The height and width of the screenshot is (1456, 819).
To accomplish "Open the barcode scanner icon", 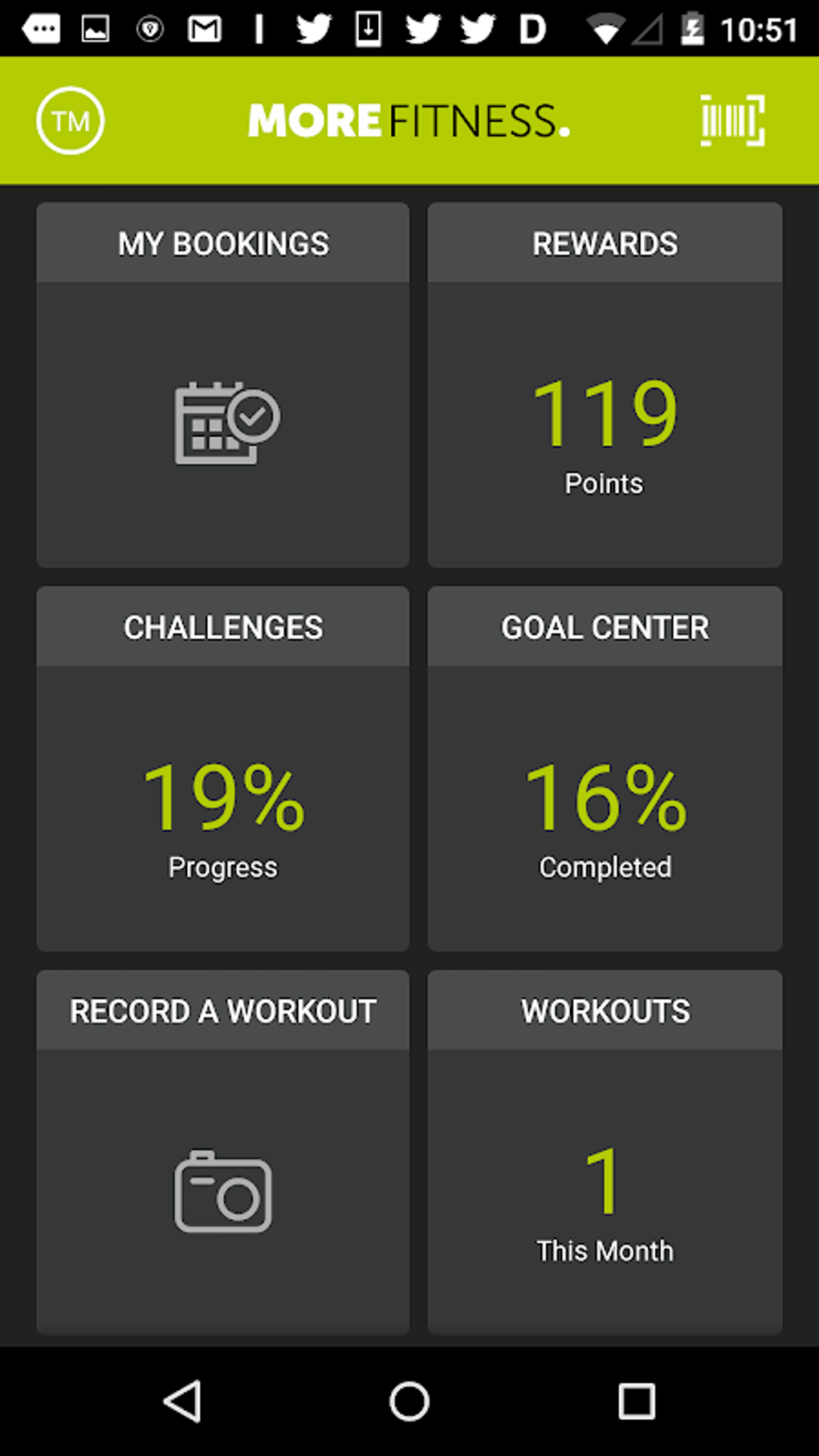I will [x=732, y=121].
